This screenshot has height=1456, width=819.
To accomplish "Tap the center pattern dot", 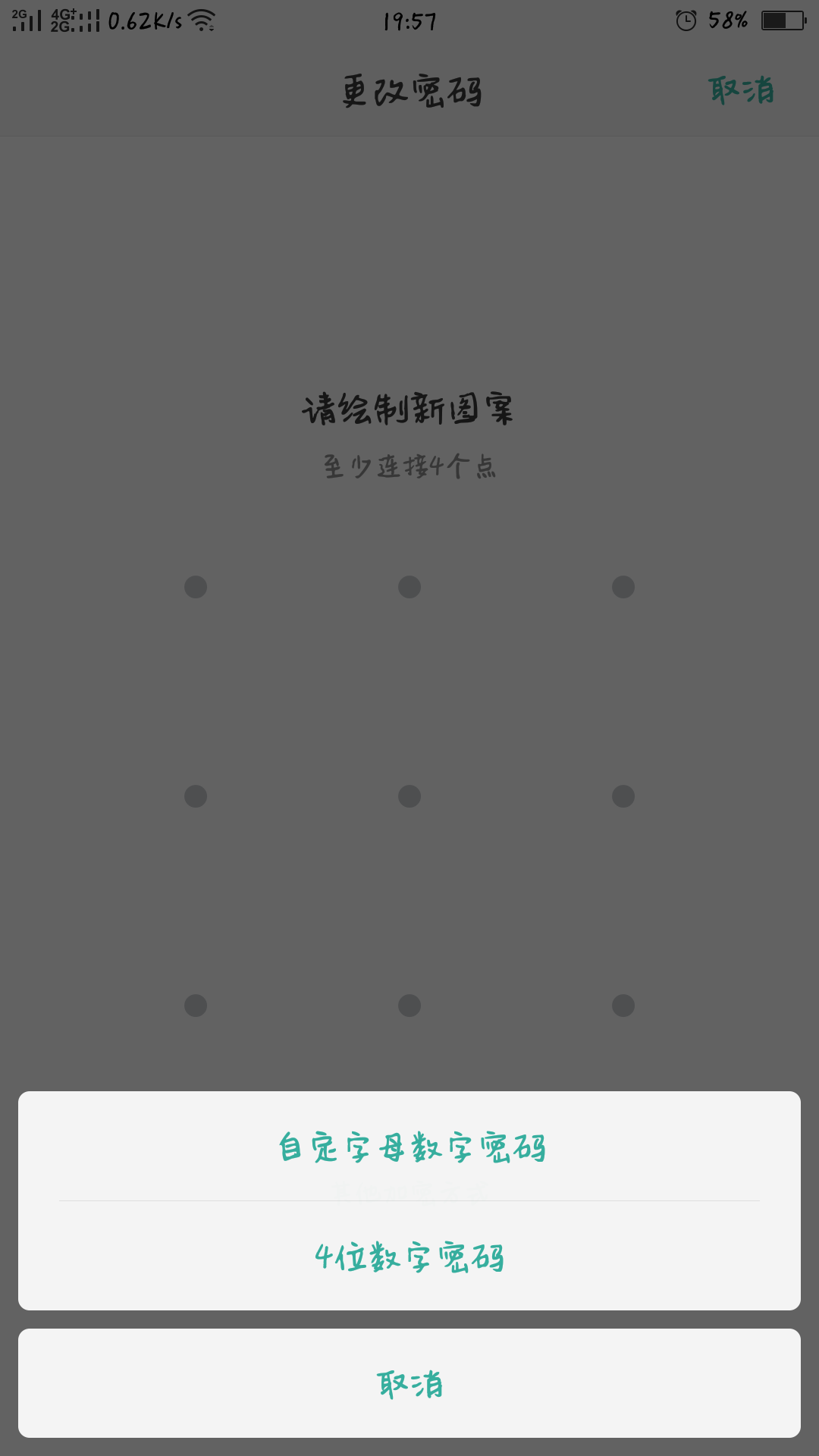I will [409, 796].
